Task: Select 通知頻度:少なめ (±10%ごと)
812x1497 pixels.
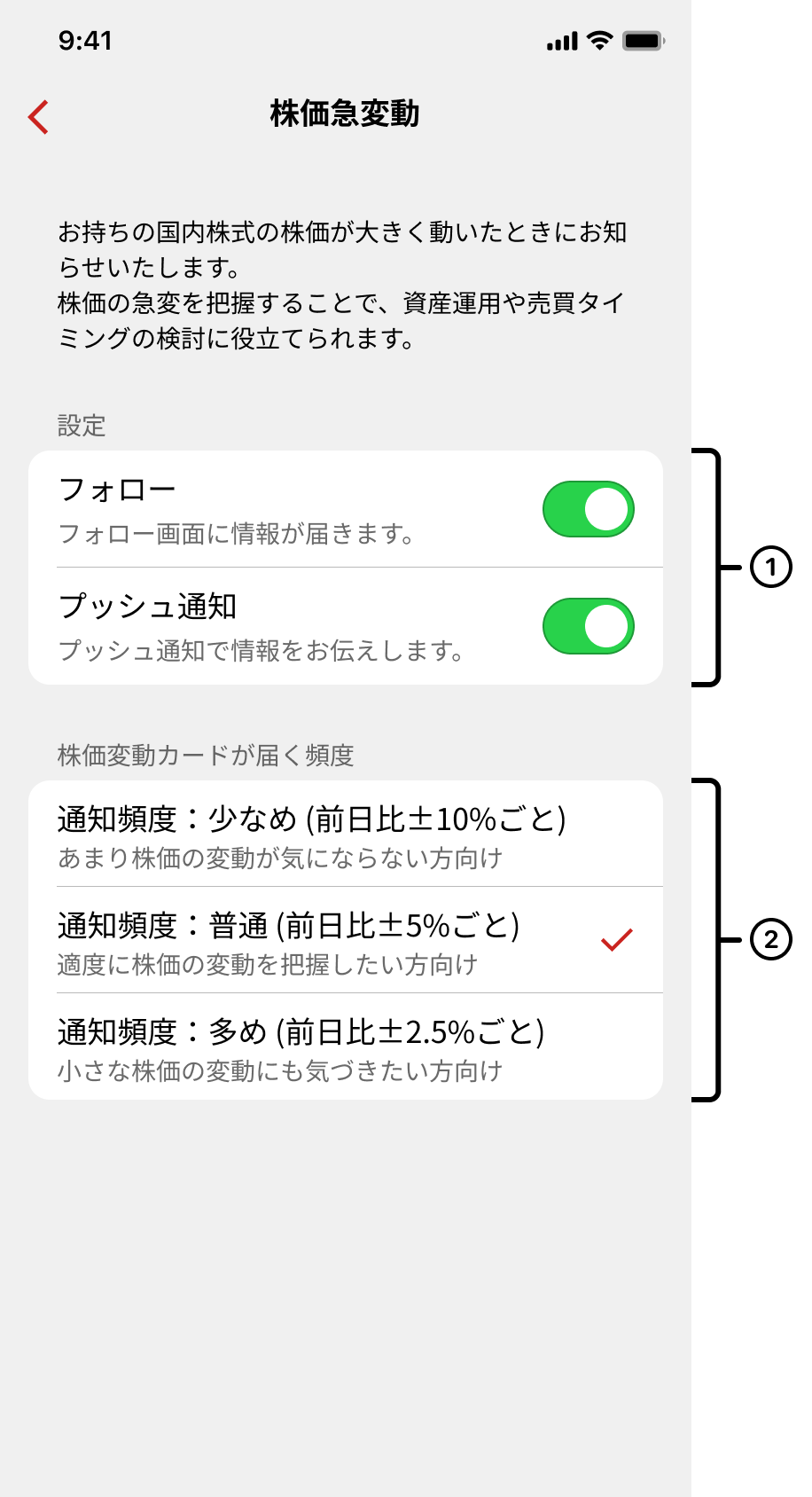Action: point(346,834)
